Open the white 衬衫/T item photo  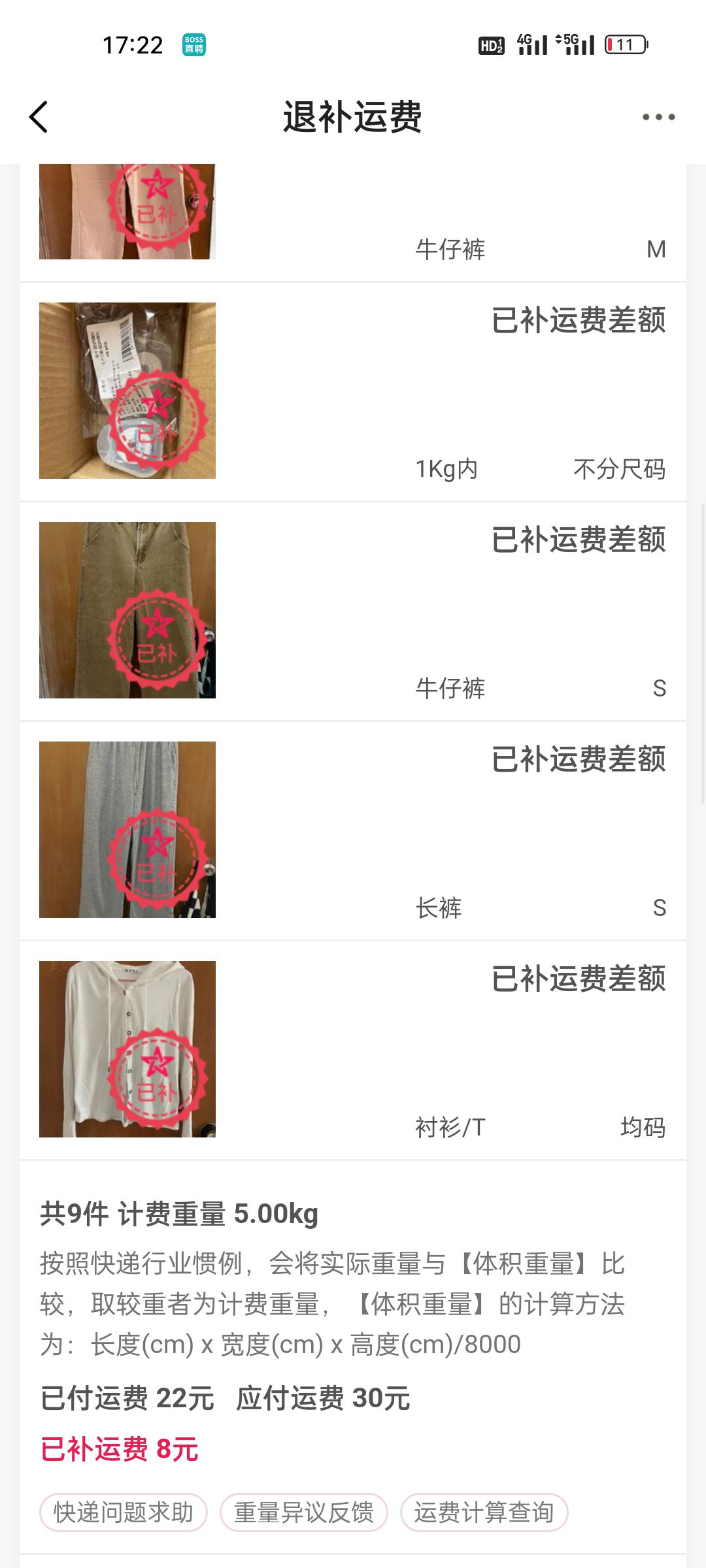click(127, 1049)
